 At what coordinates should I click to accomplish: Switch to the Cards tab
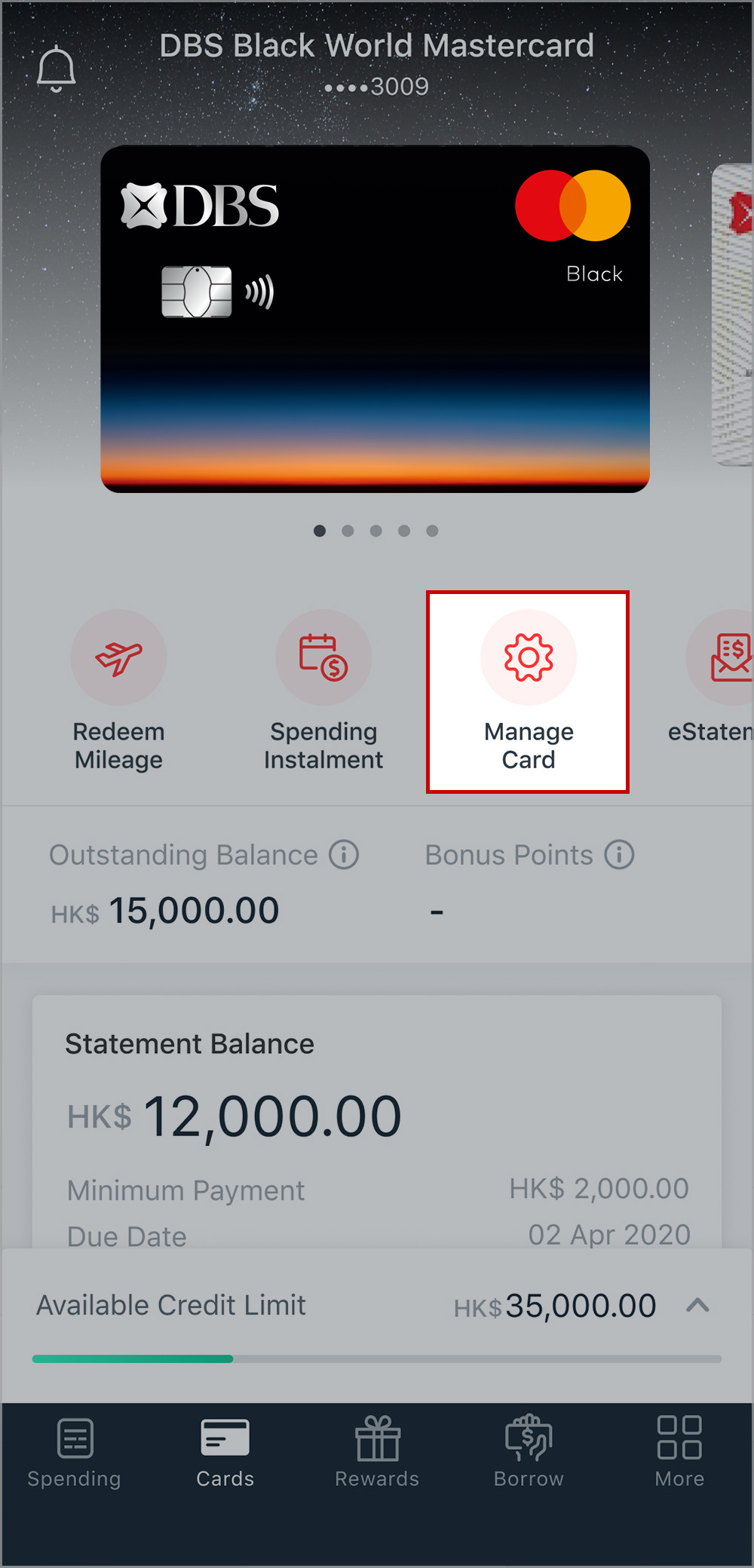225,1451
